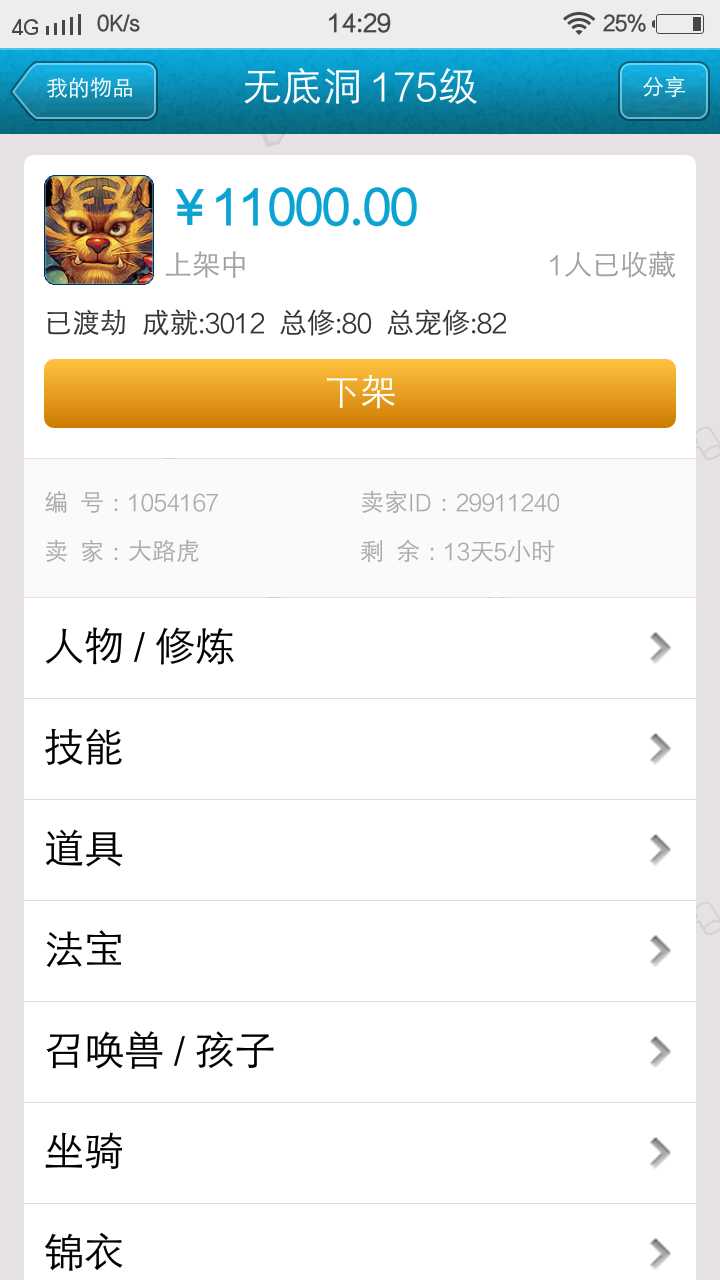View the 道具 details

coord(360,850)
